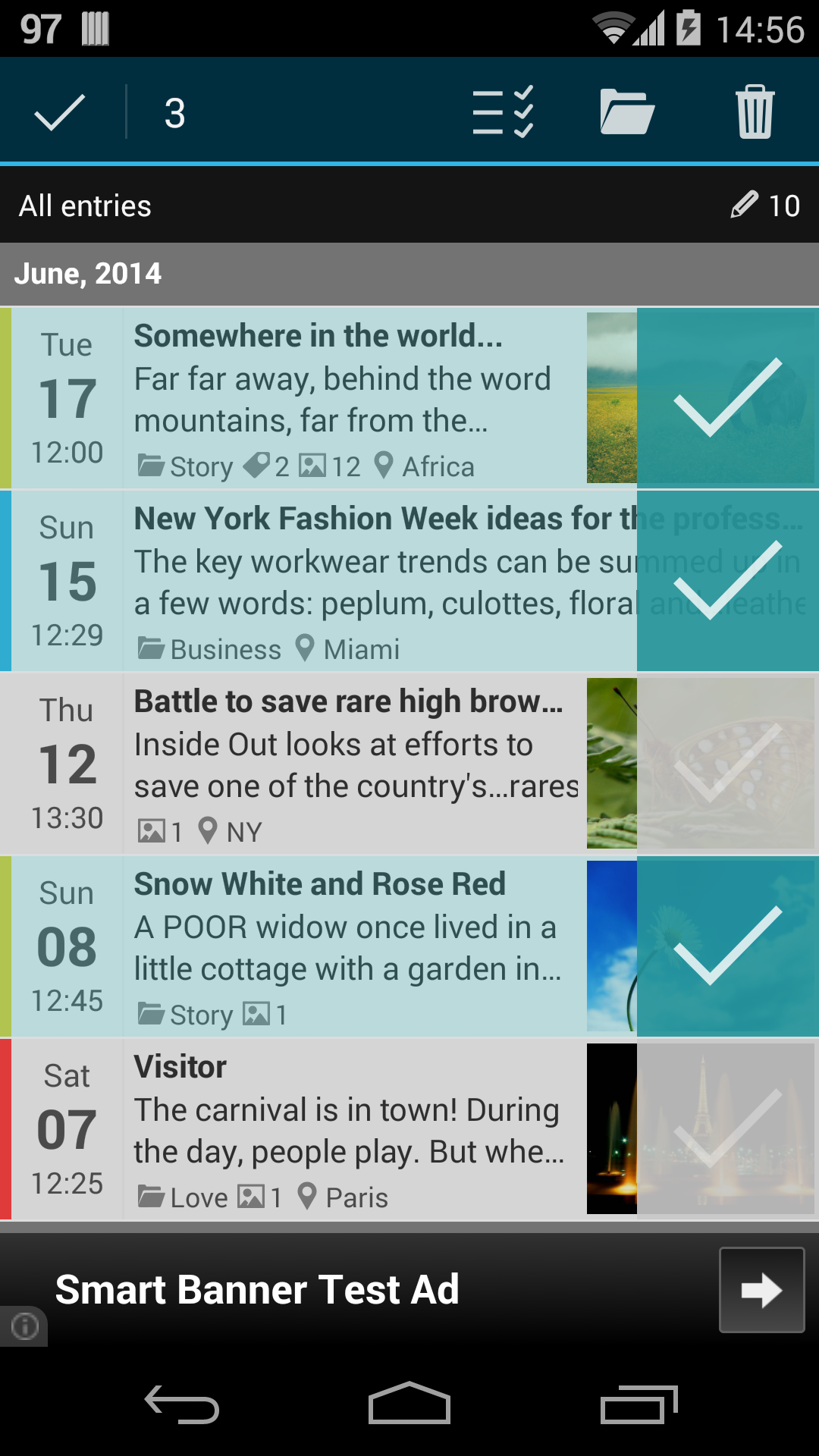The width and height of the screenshot is (819, 1456).
Task: Open the 'All entries' folder selector
Action: [x=85, y=204]
